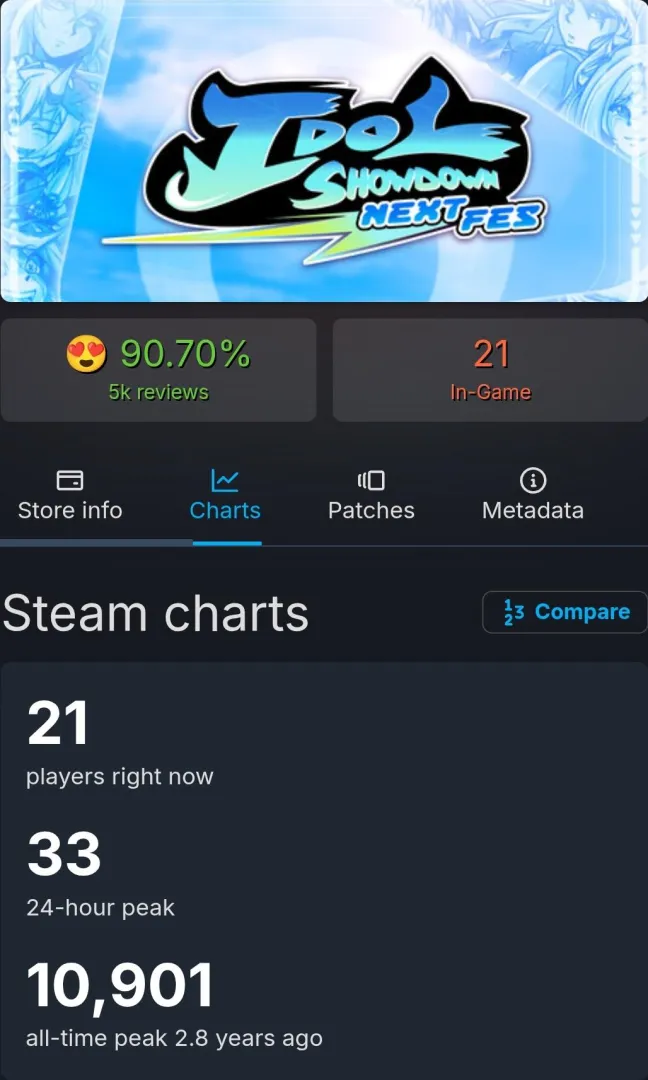Tap the Compare button
The height and width of the screenshot is (1080, 648).
(565, 612)
